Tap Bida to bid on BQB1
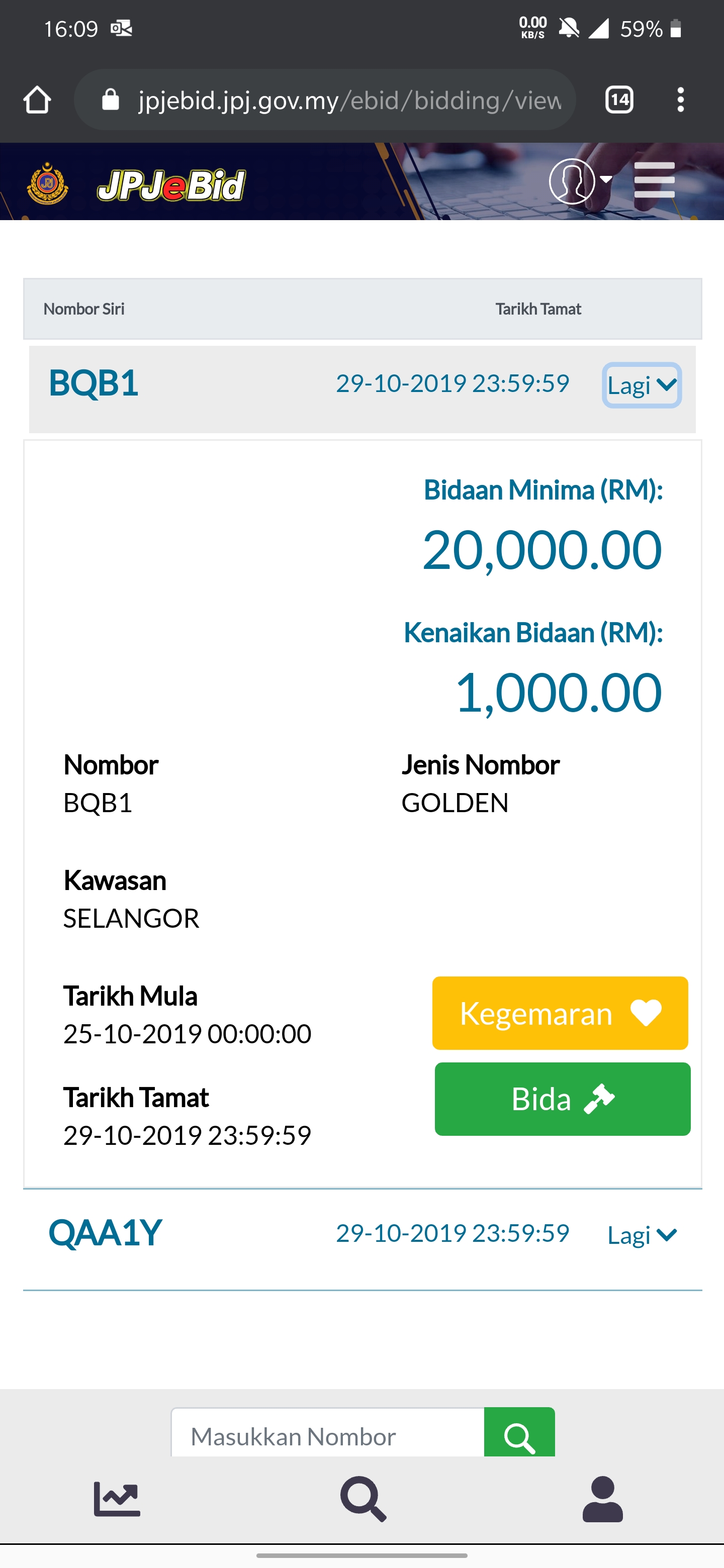This screenshot has height=1568, width=724. click(x=563, y=1099)
